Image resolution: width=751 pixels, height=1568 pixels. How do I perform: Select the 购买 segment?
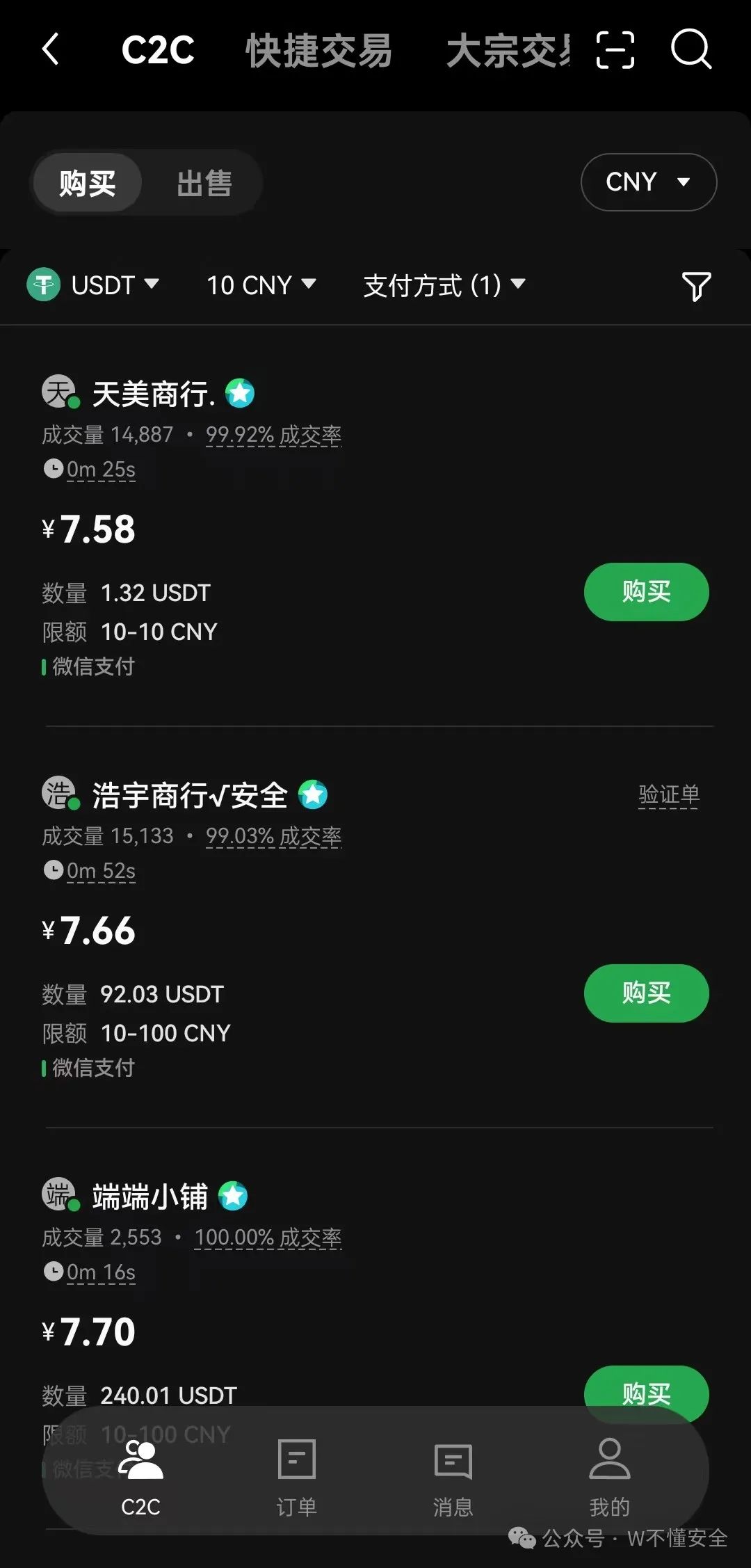point(88,183)
